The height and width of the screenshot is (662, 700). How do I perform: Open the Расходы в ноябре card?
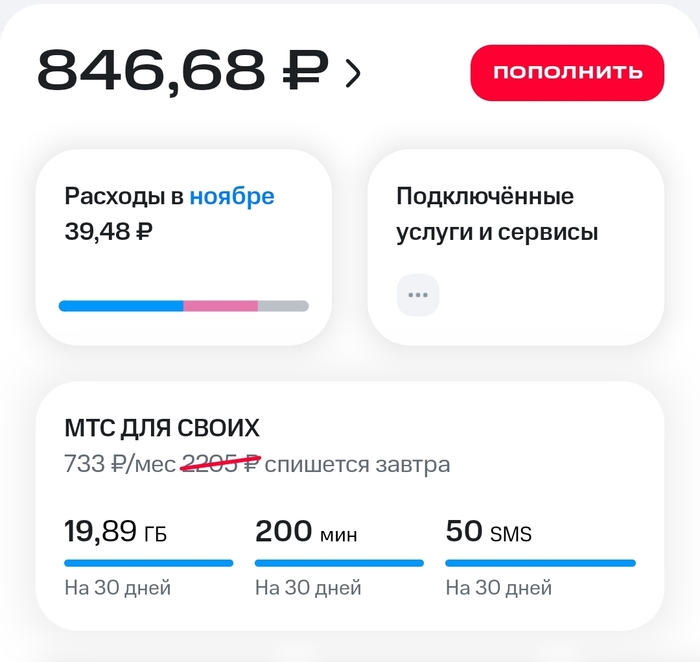pos(183,246)
